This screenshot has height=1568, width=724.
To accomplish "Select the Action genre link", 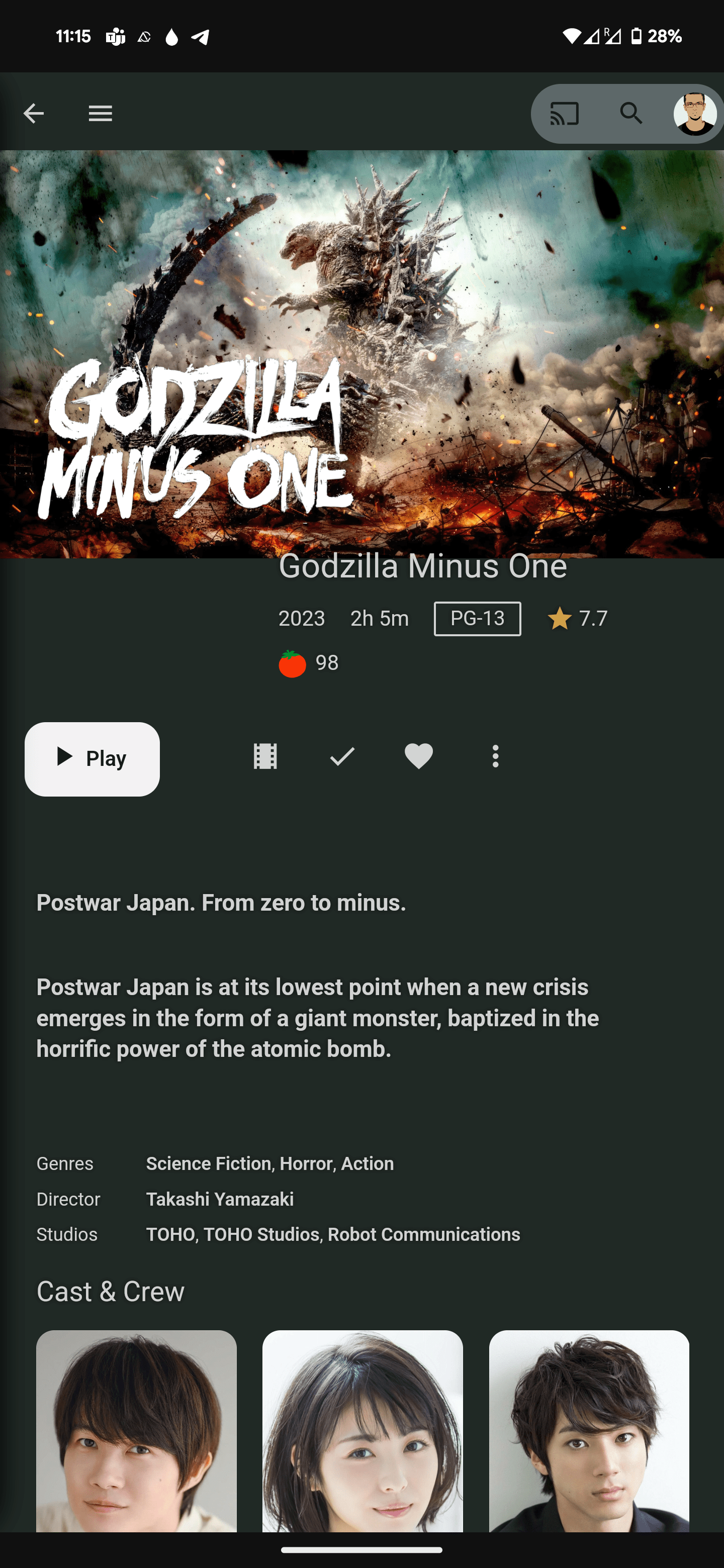I will click(x=367, y=1163).
